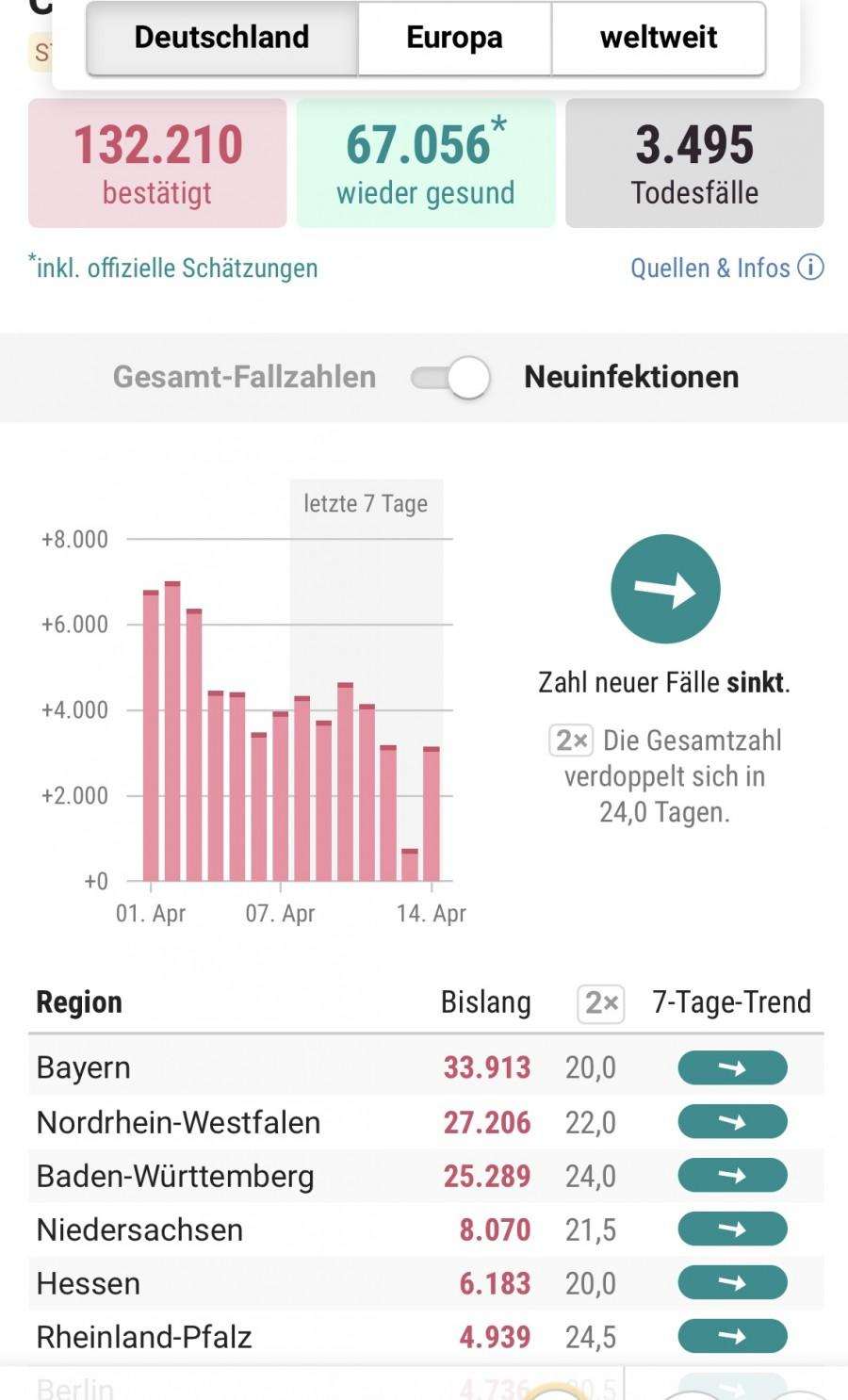This screenshot has width=848, height=1400.
Task: Switch to the Europa view
Action: click(454, 38)
